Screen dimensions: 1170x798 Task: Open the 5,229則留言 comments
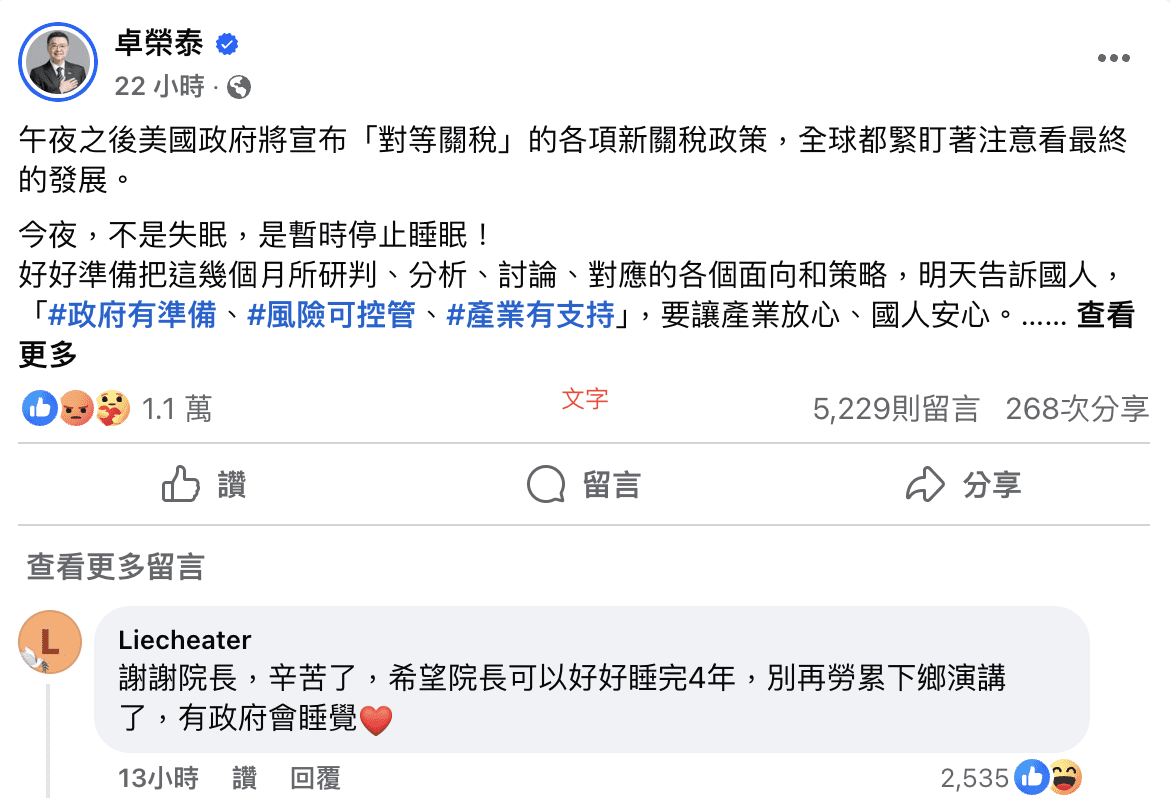(x=895, y=408)
